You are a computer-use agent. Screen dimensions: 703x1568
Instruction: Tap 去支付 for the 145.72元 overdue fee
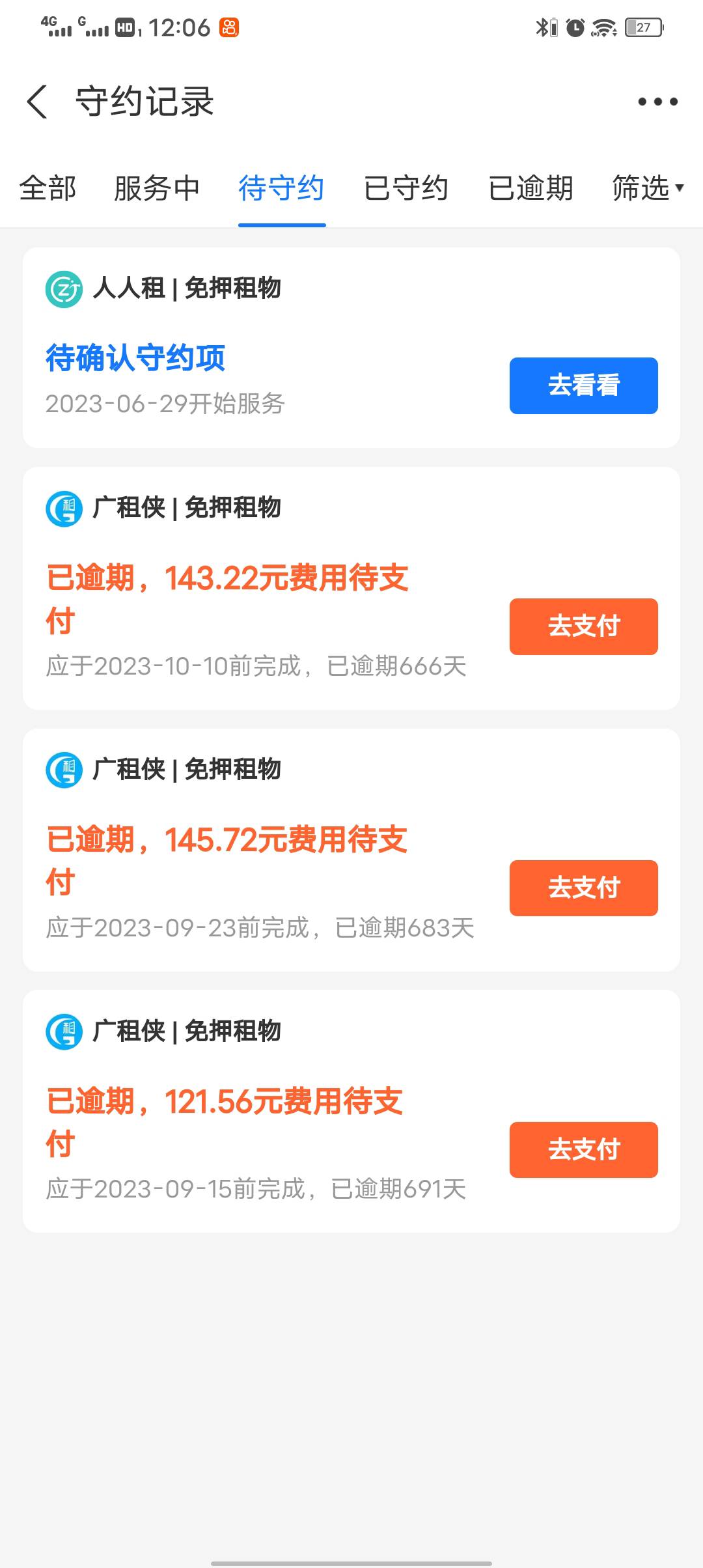pos(583,888)
